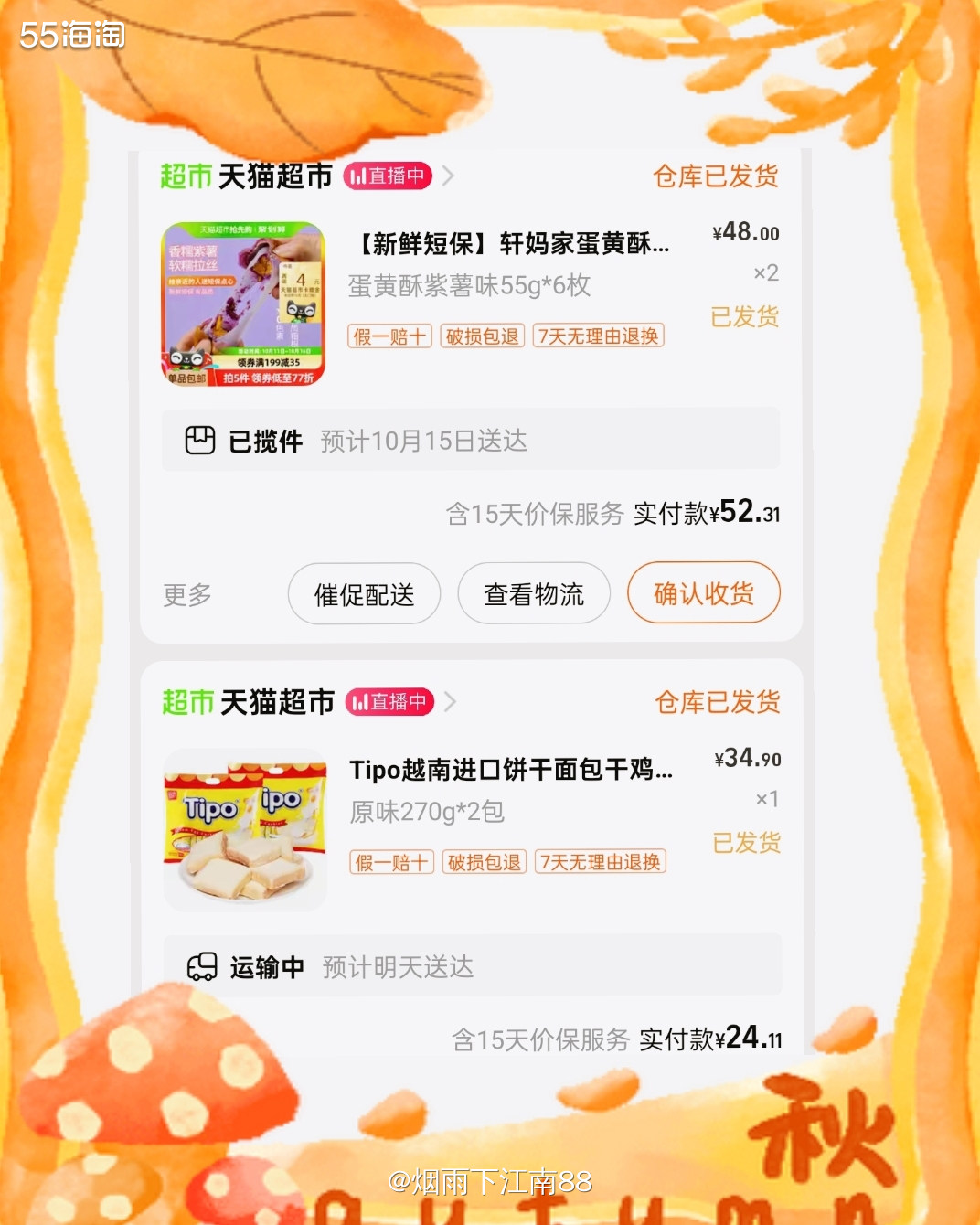Tap the 直播中 badge on the Tipo order
This screenshot has height=1225, width=980.
pos(390,703)
